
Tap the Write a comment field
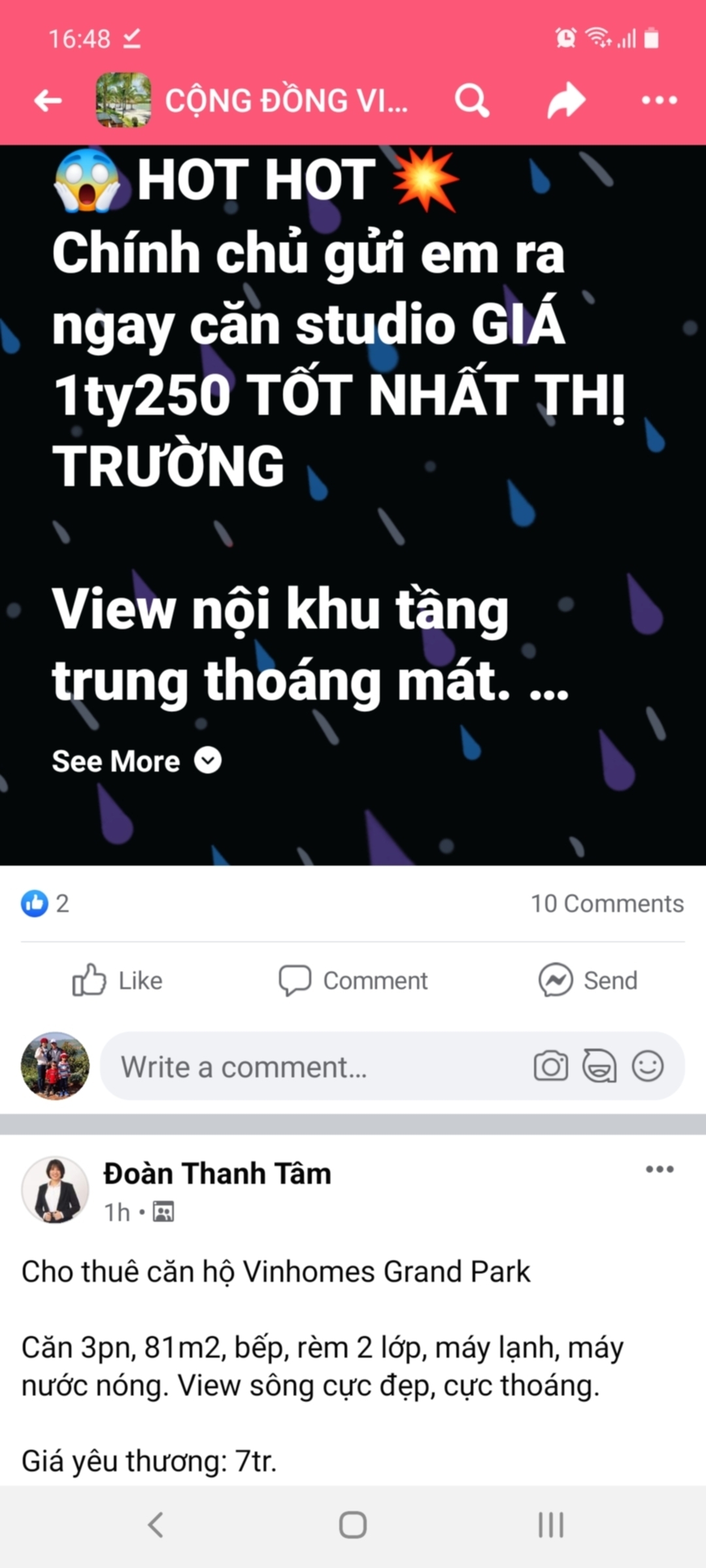coord(314,1067)
